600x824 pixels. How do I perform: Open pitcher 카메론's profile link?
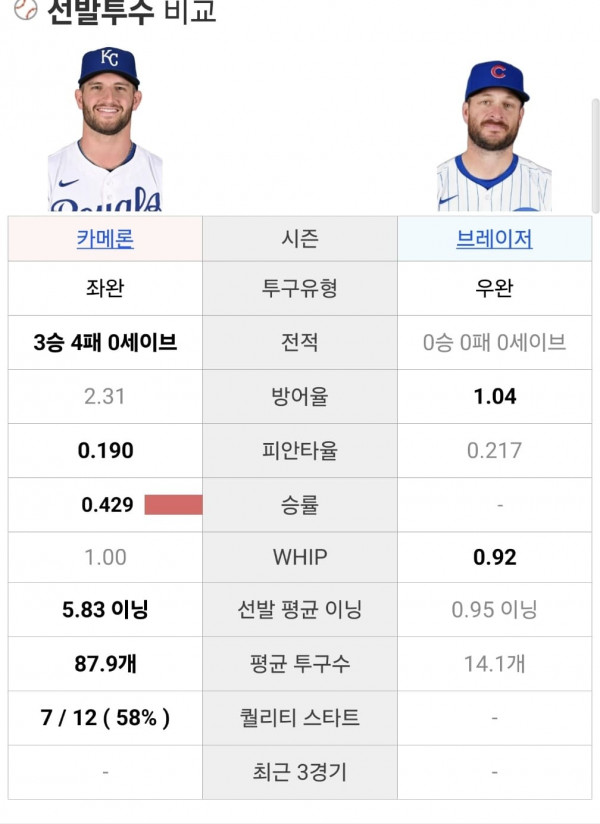click(105, 239)
